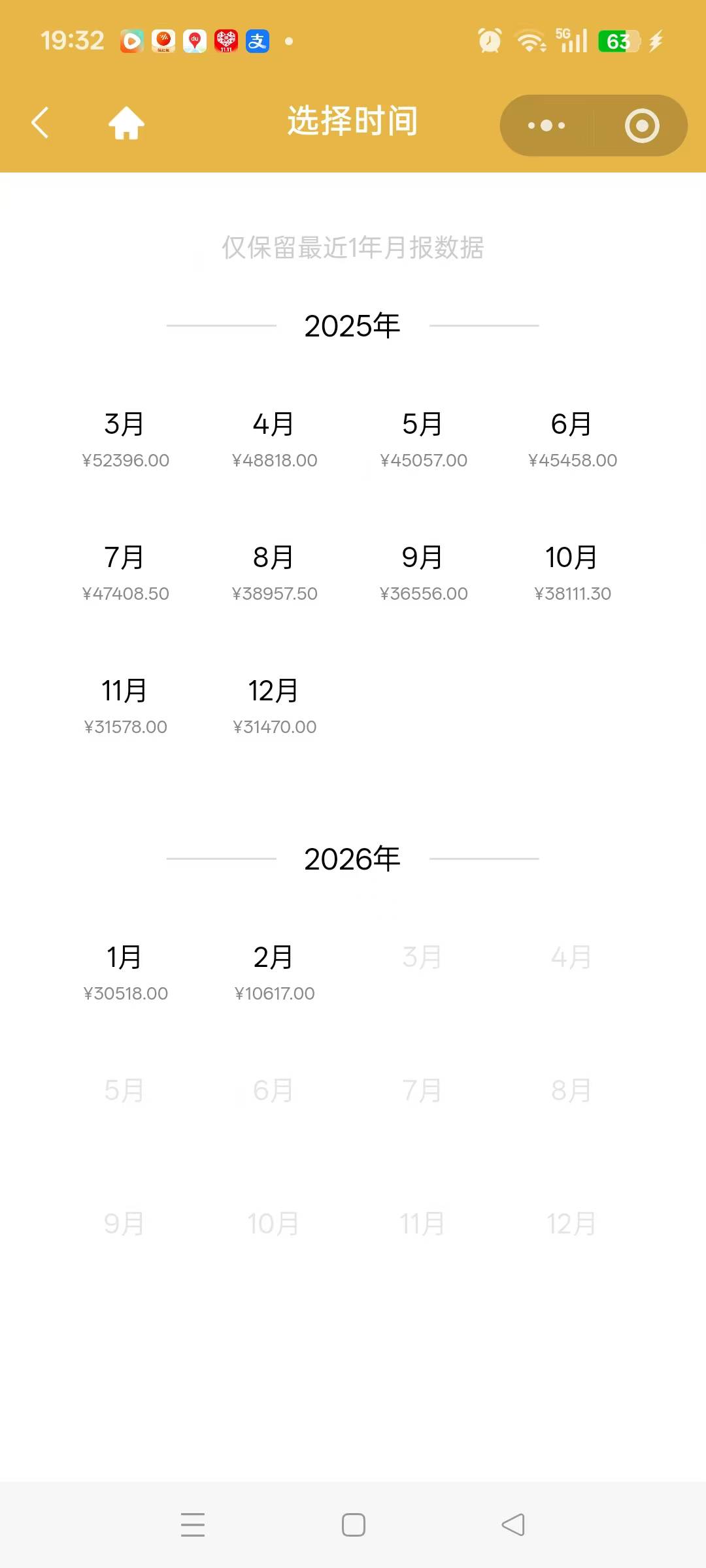
Task: Select November 2025 with ¥31578.00
Action: (x=125, y=706)
